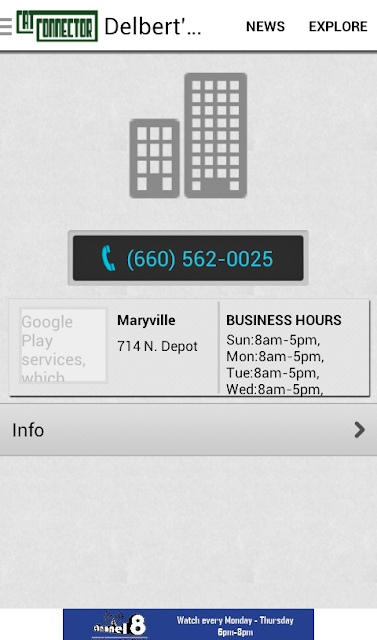Open the map thumbnail for Maryville
Viewport: 377px width, 640px height.
pos(63,345)
